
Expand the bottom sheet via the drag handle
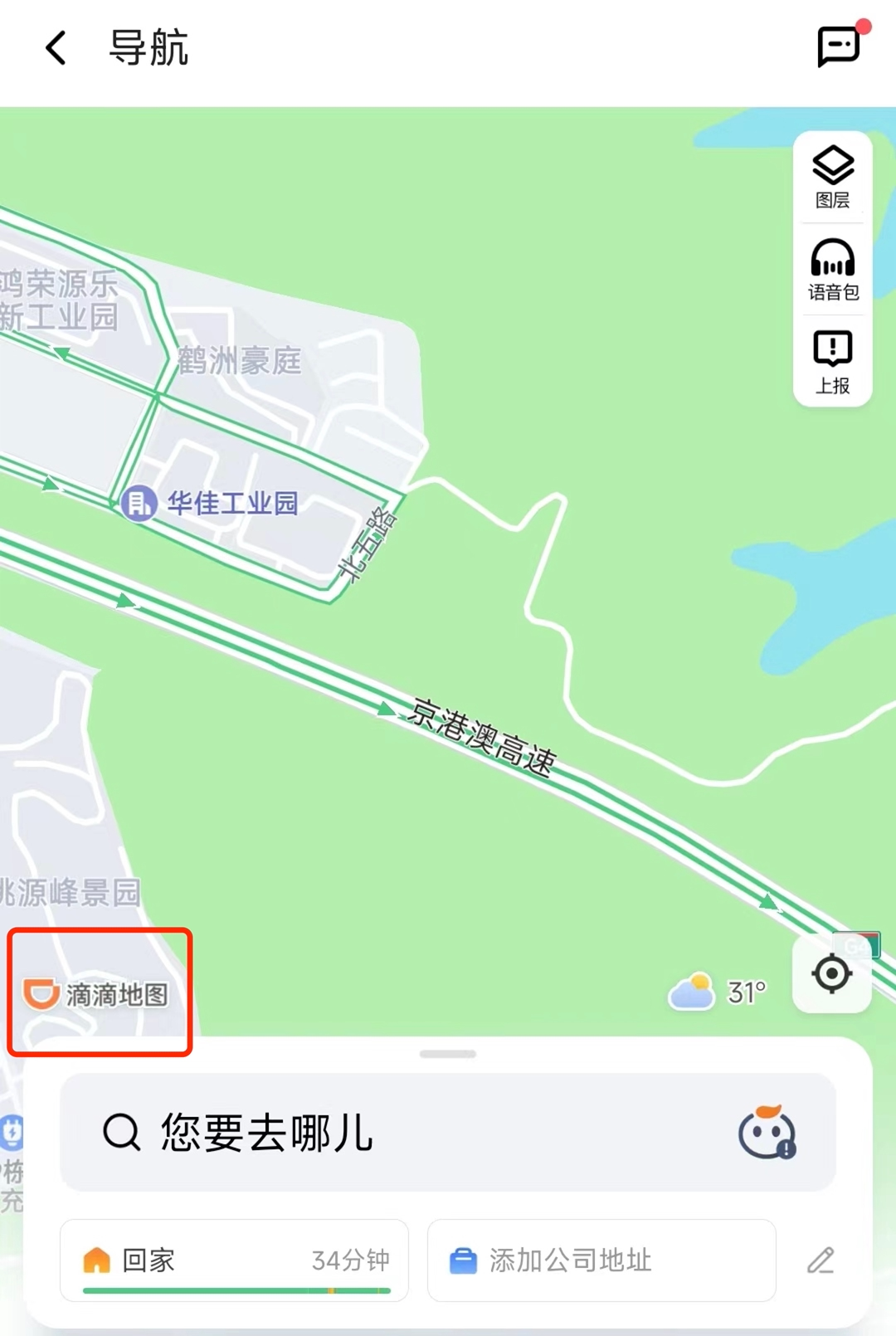coord(448,1052)
